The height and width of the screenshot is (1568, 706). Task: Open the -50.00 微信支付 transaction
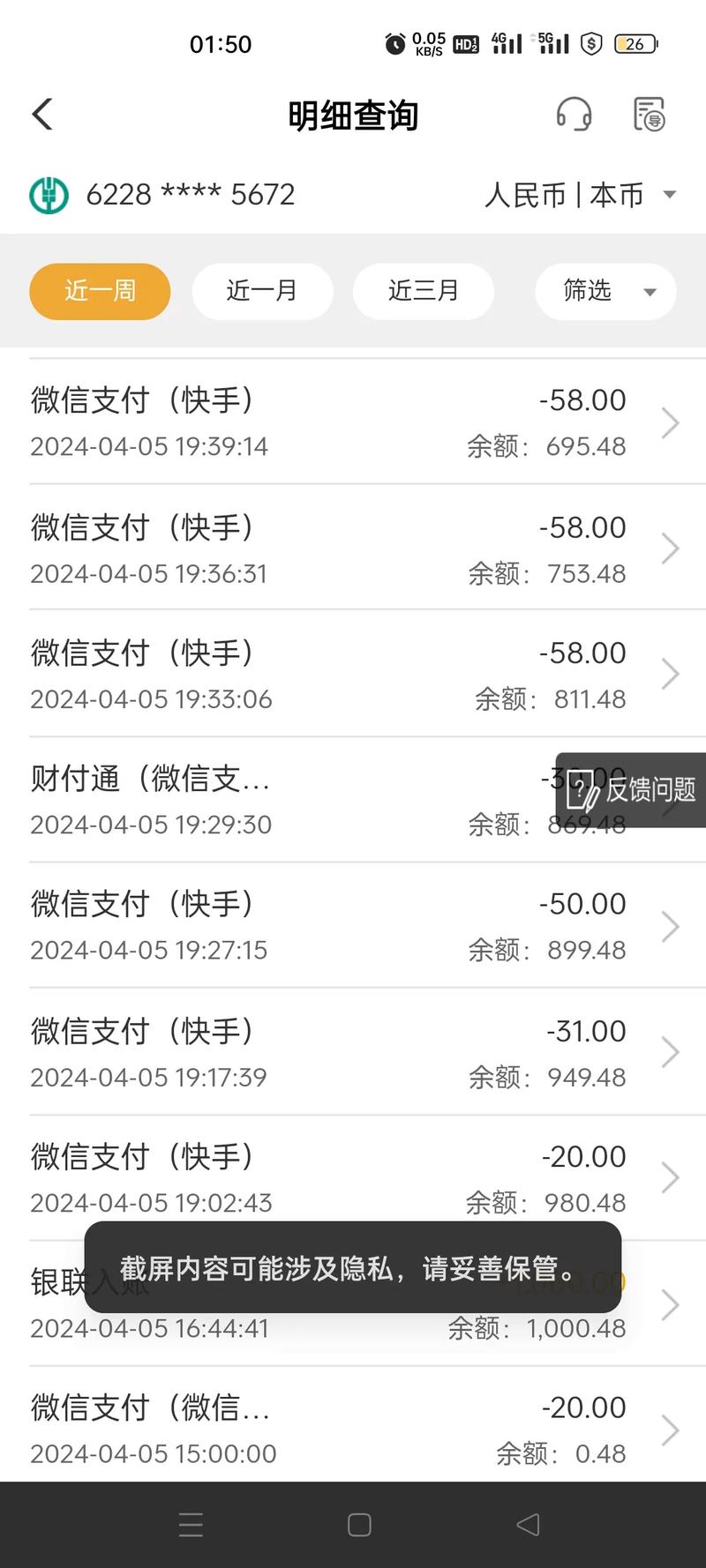click(x=353, y=926)
